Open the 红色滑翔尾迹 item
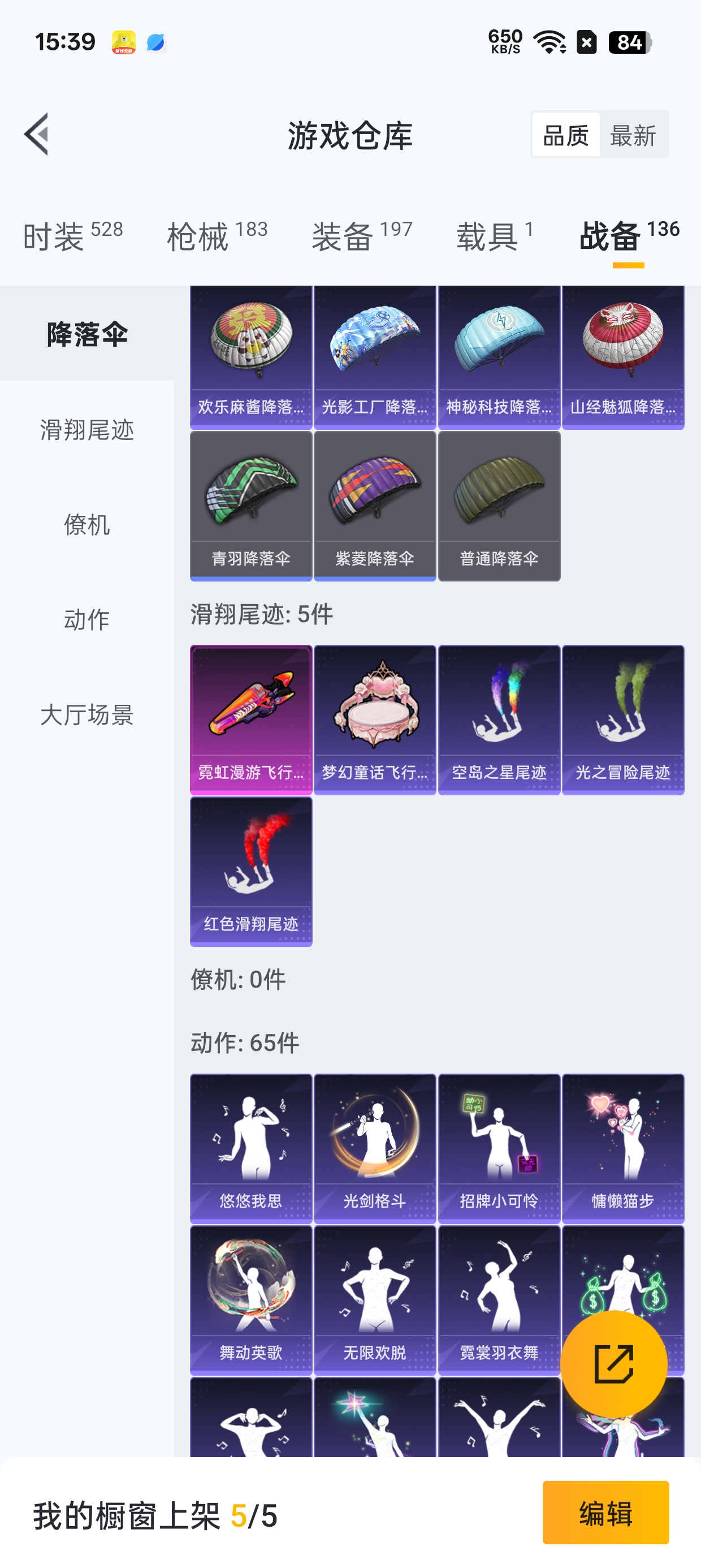Image resolution: width=701 pixels, height=1568 pixels. (250, 871)
